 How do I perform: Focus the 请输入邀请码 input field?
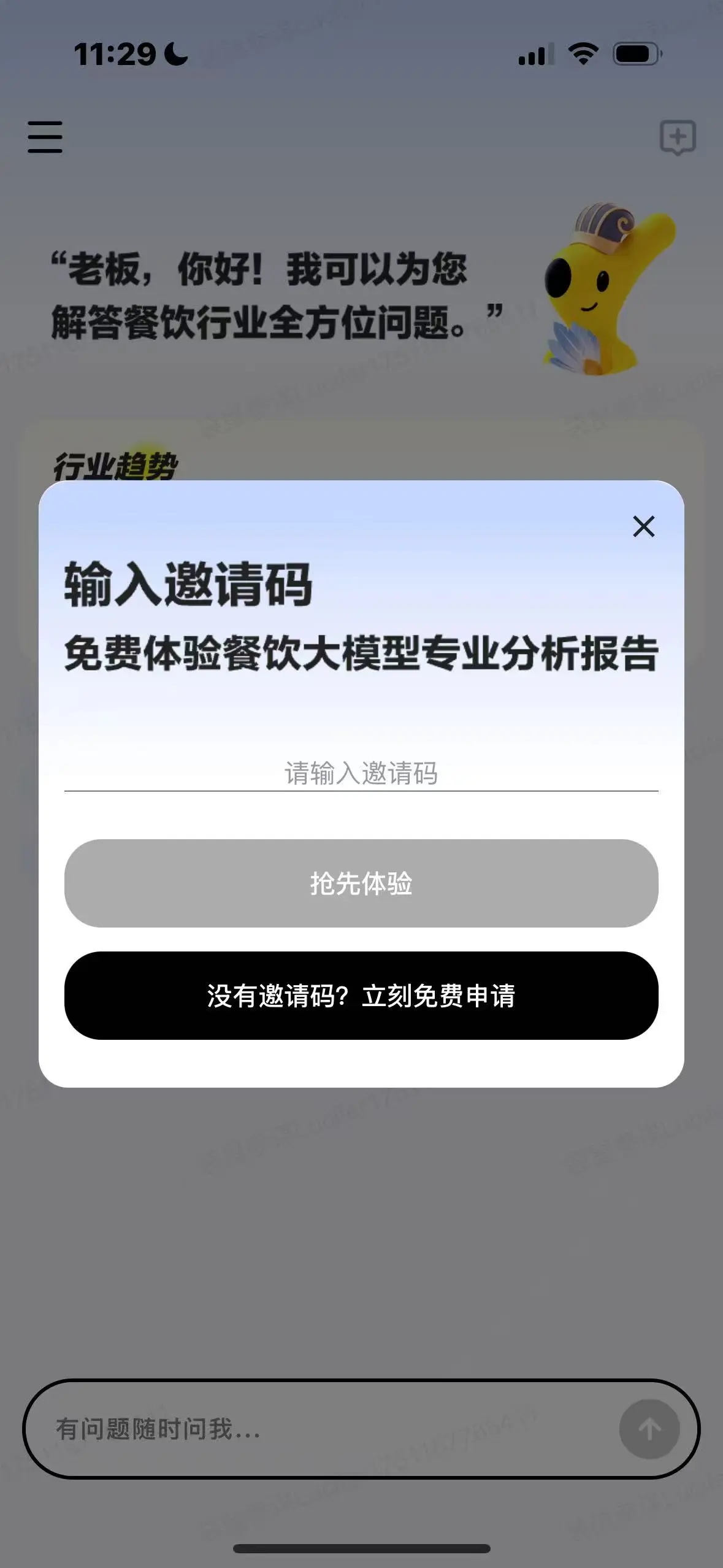click(361, 773)
